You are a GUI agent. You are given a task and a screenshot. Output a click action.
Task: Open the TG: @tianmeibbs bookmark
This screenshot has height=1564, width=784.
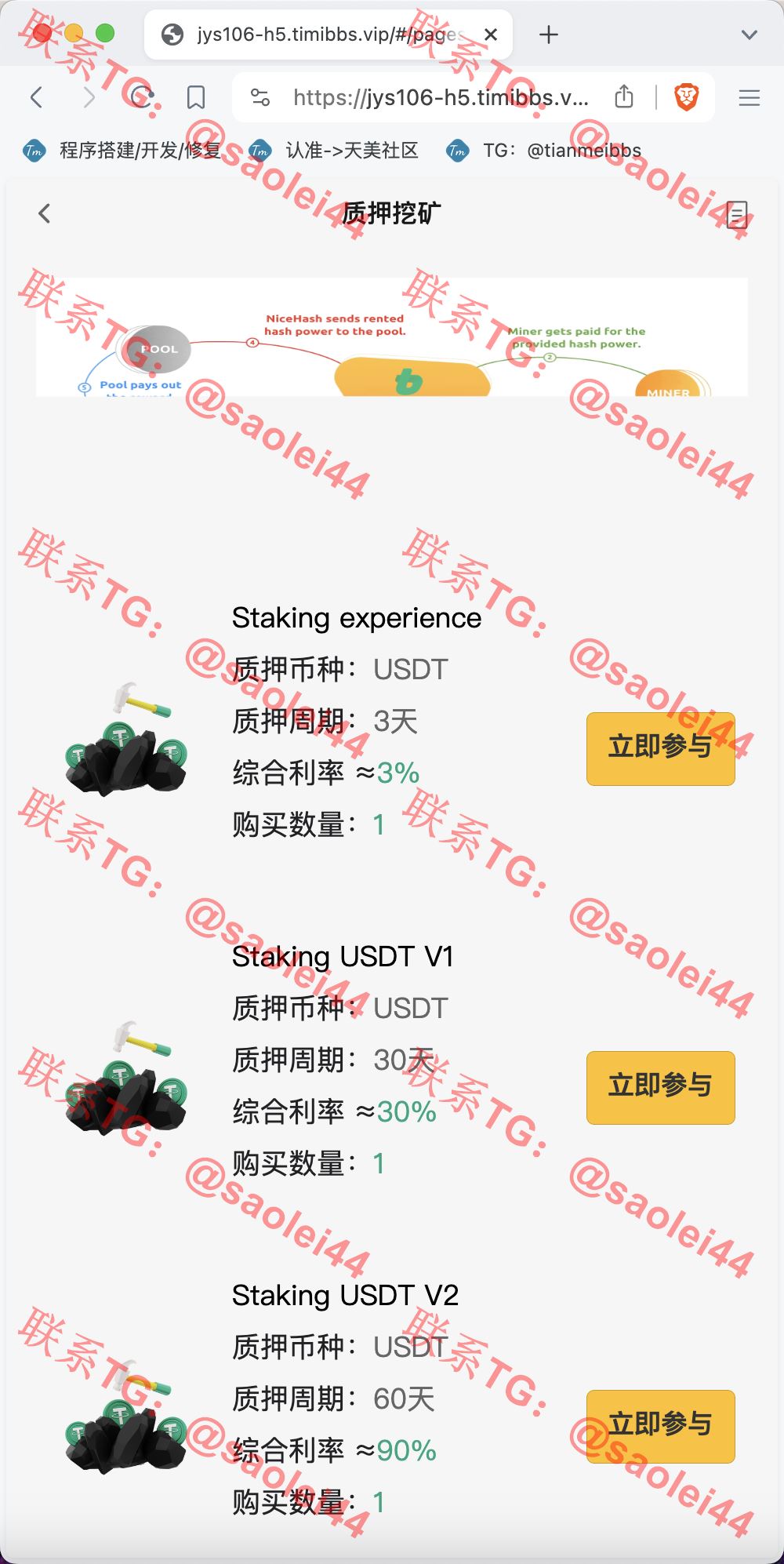(544, 151)
